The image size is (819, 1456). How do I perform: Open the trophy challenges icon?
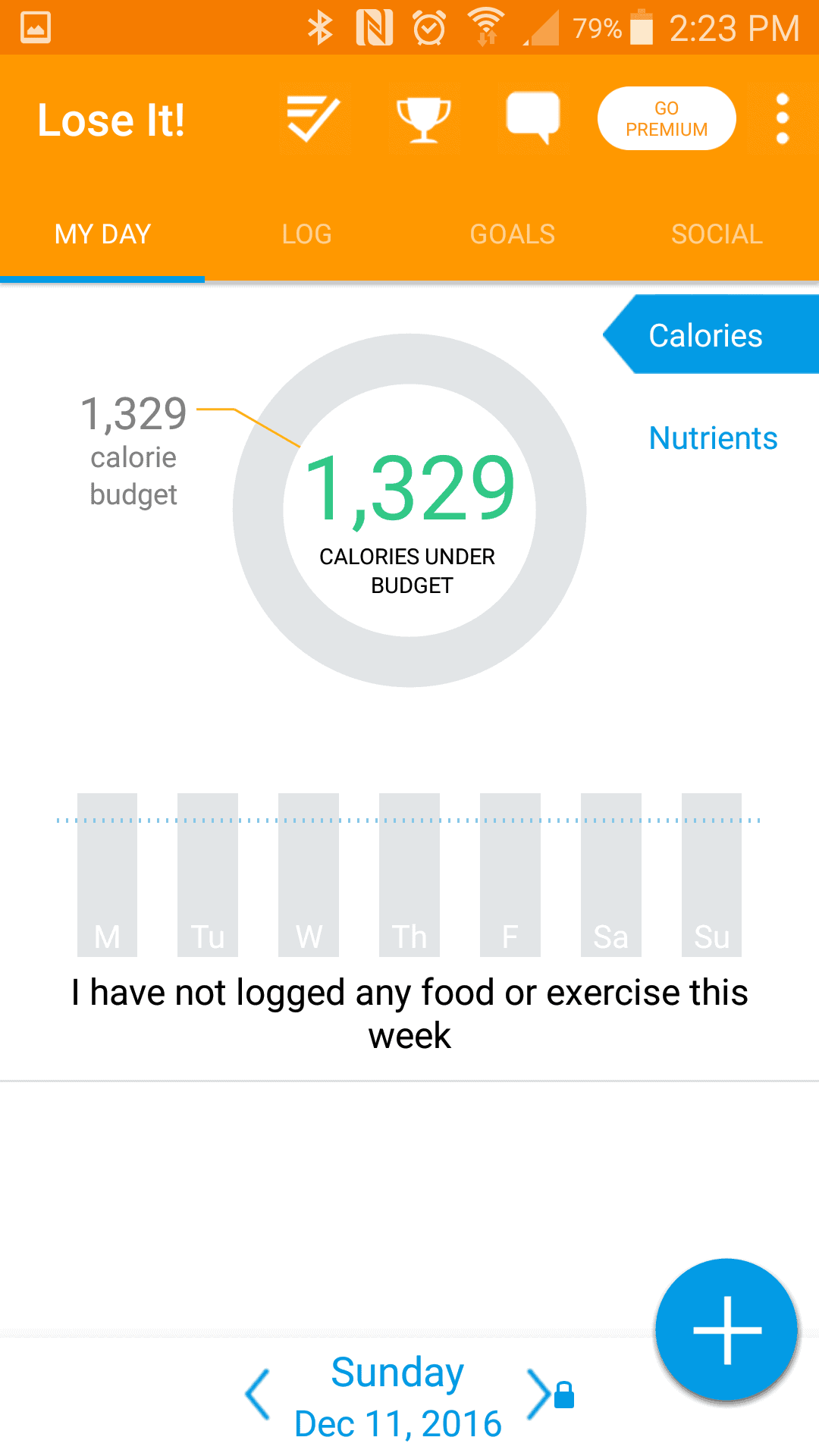[x=423, y=120]
